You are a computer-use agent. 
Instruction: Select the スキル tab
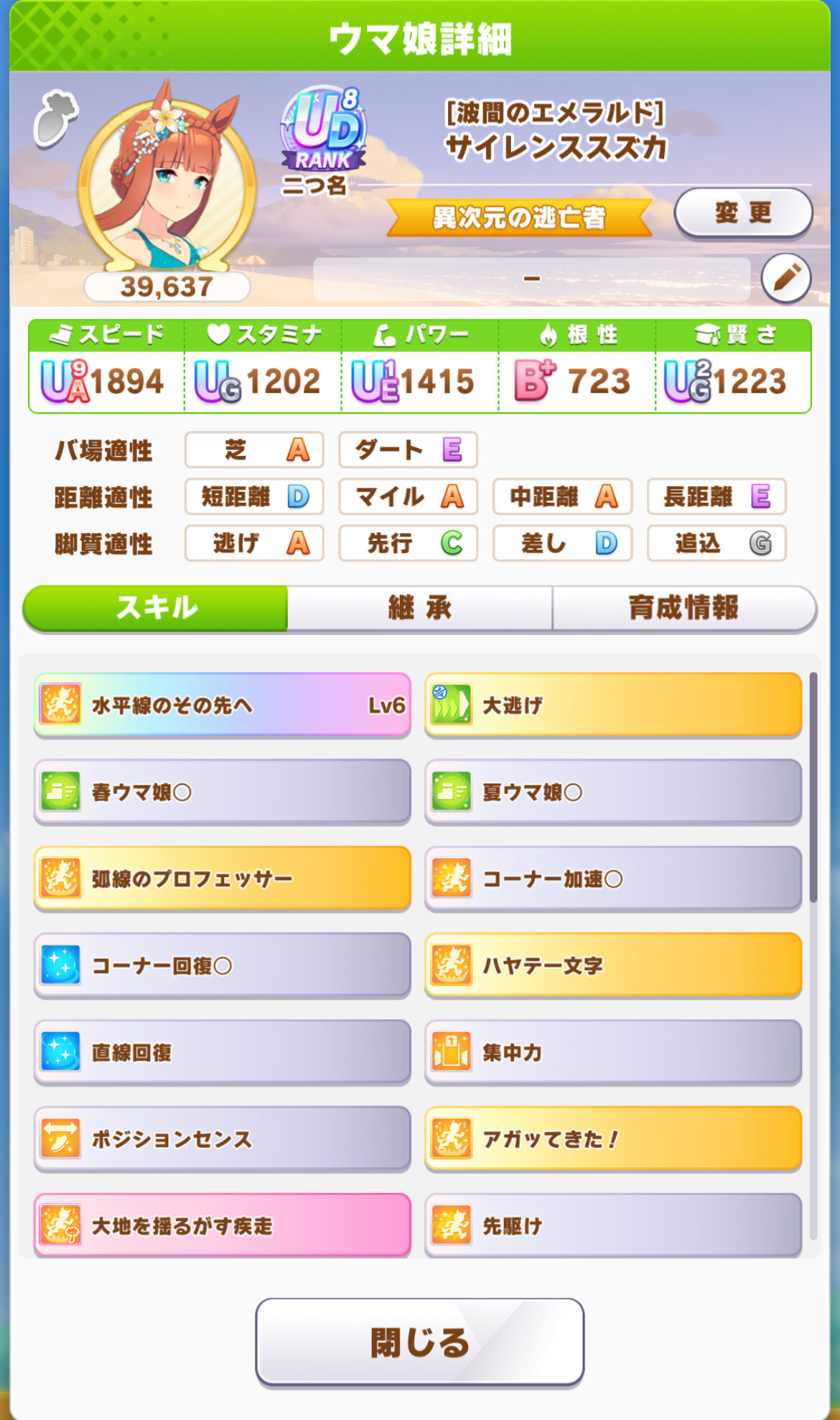tap(156, 608)
